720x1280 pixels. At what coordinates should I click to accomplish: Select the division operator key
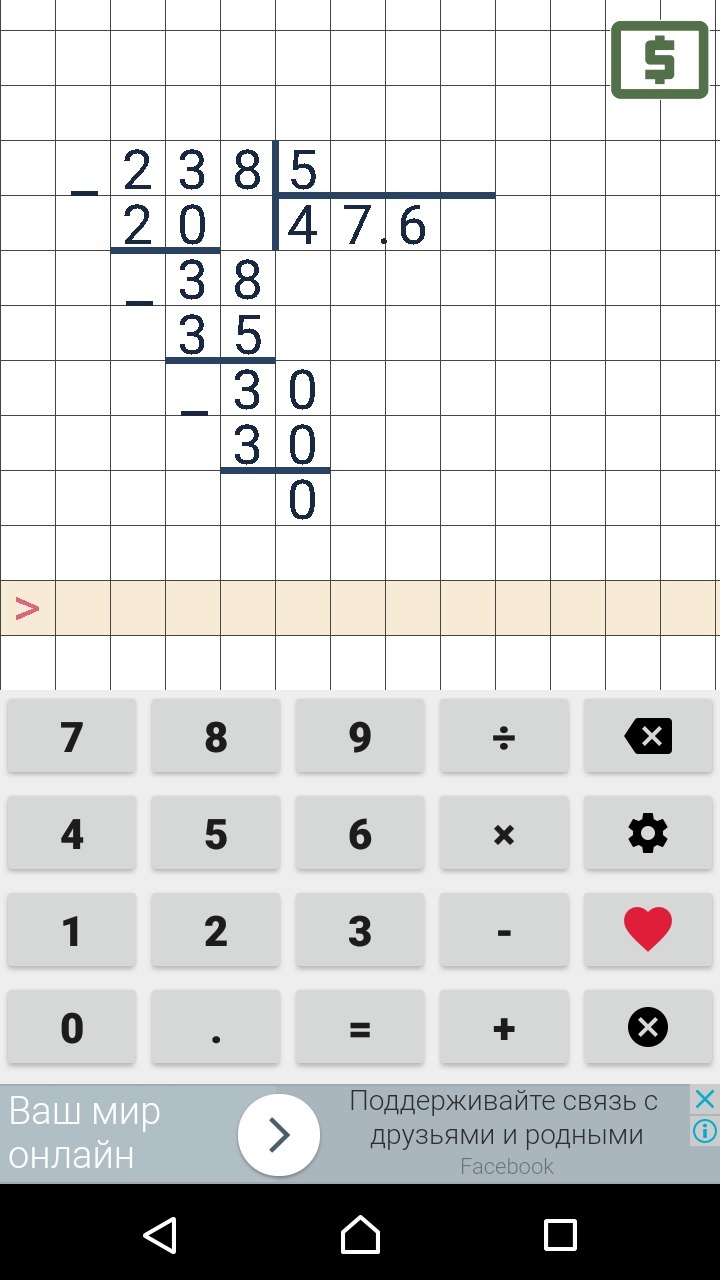pos(504,736)
